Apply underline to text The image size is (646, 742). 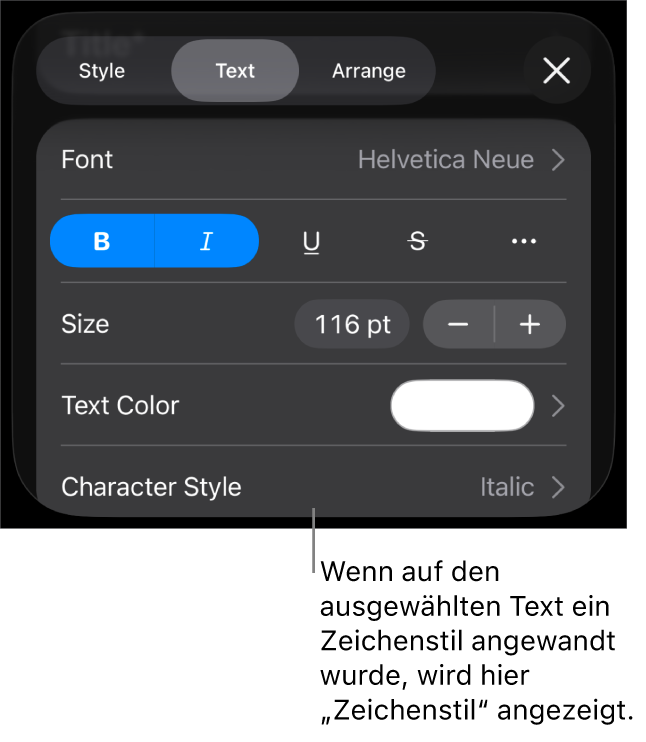[311, 241]
